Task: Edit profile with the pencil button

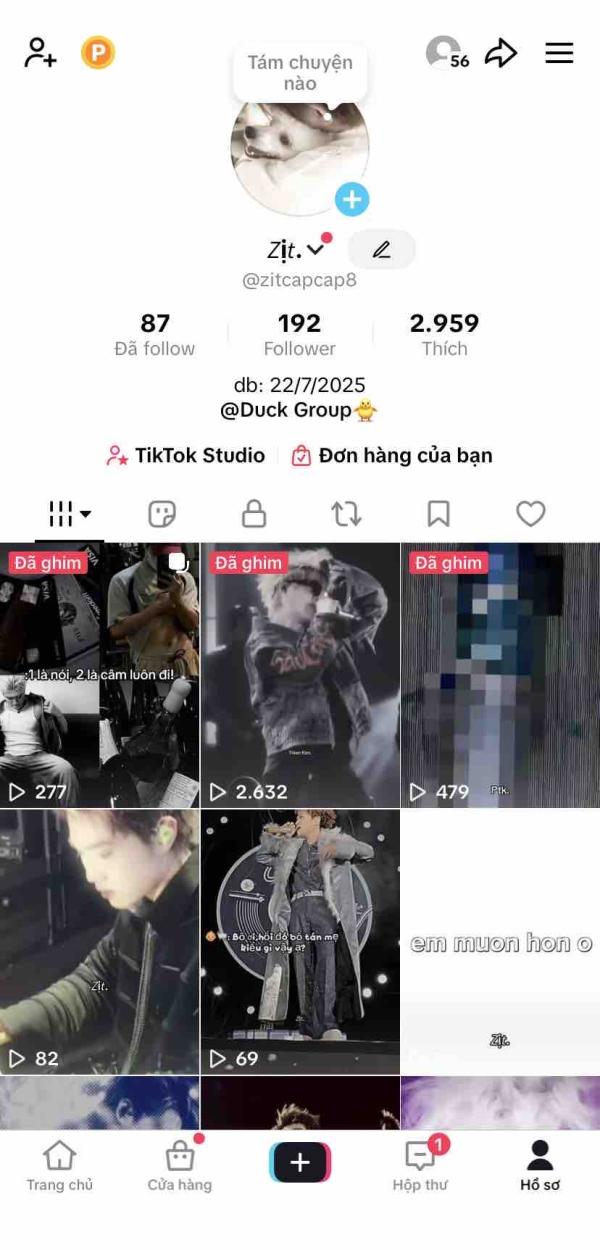Action: (381, 250)
